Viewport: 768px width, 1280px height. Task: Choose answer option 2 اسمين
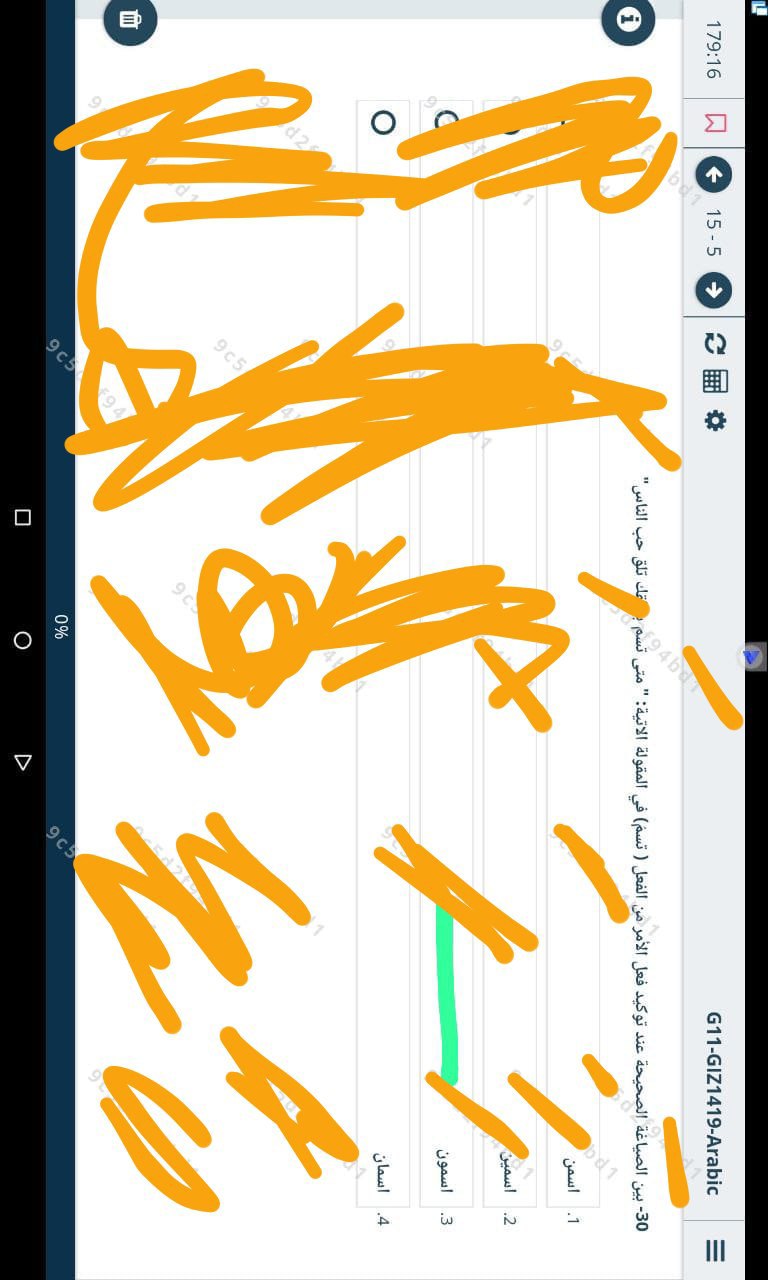click(510, 122)
